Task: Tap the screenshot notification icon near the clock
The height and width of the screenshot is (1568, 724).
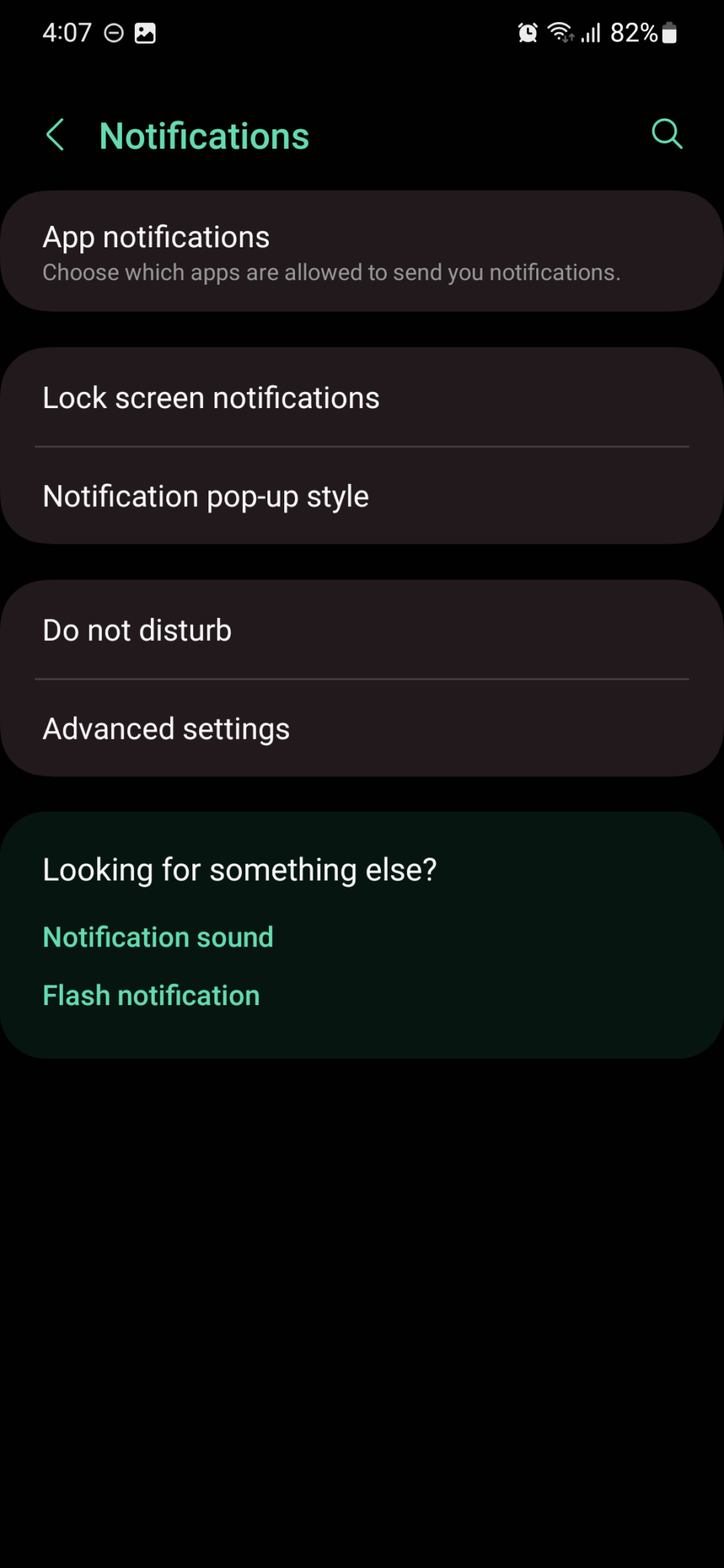Action: pyautogui.click(x=144, y=32)
